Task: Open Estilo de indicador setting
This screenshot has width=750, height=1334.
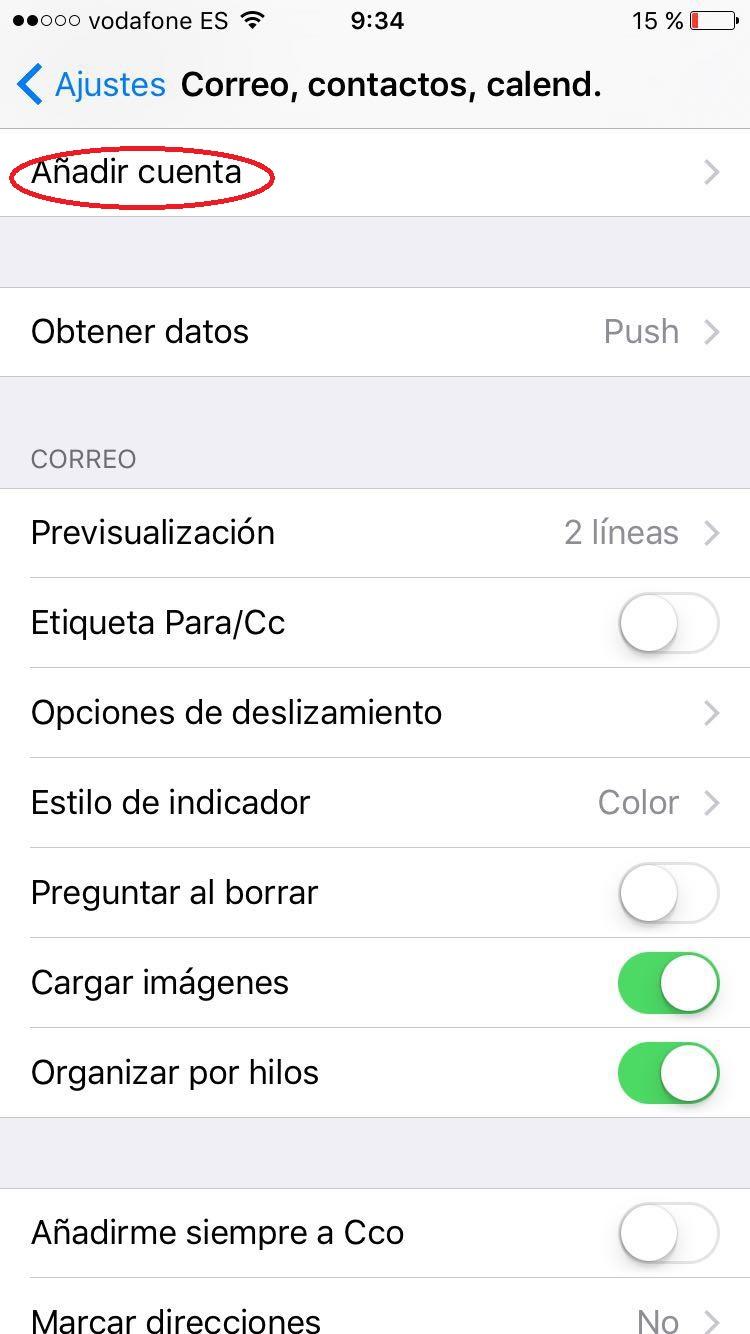Action: point(375,803)
